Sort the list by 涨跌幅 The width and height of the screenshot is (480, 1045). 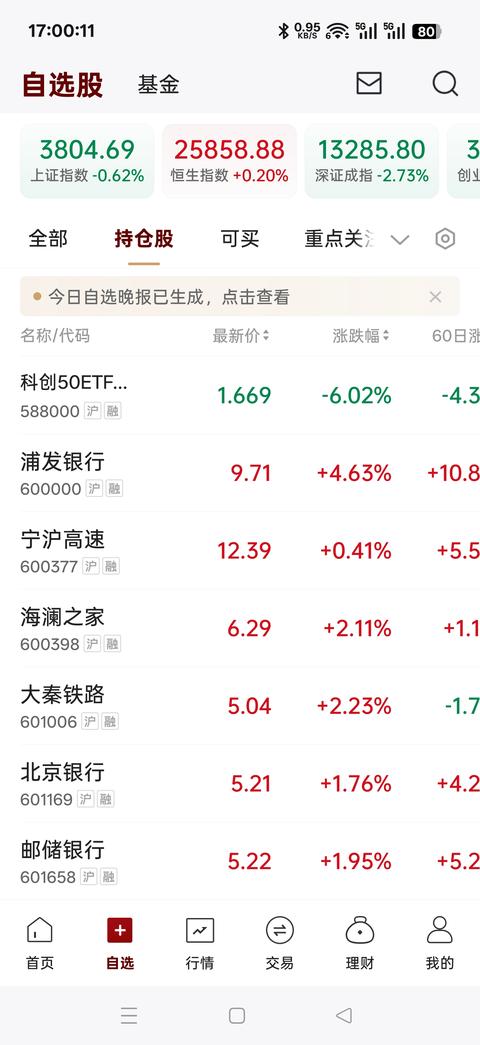tap(361, 336)
